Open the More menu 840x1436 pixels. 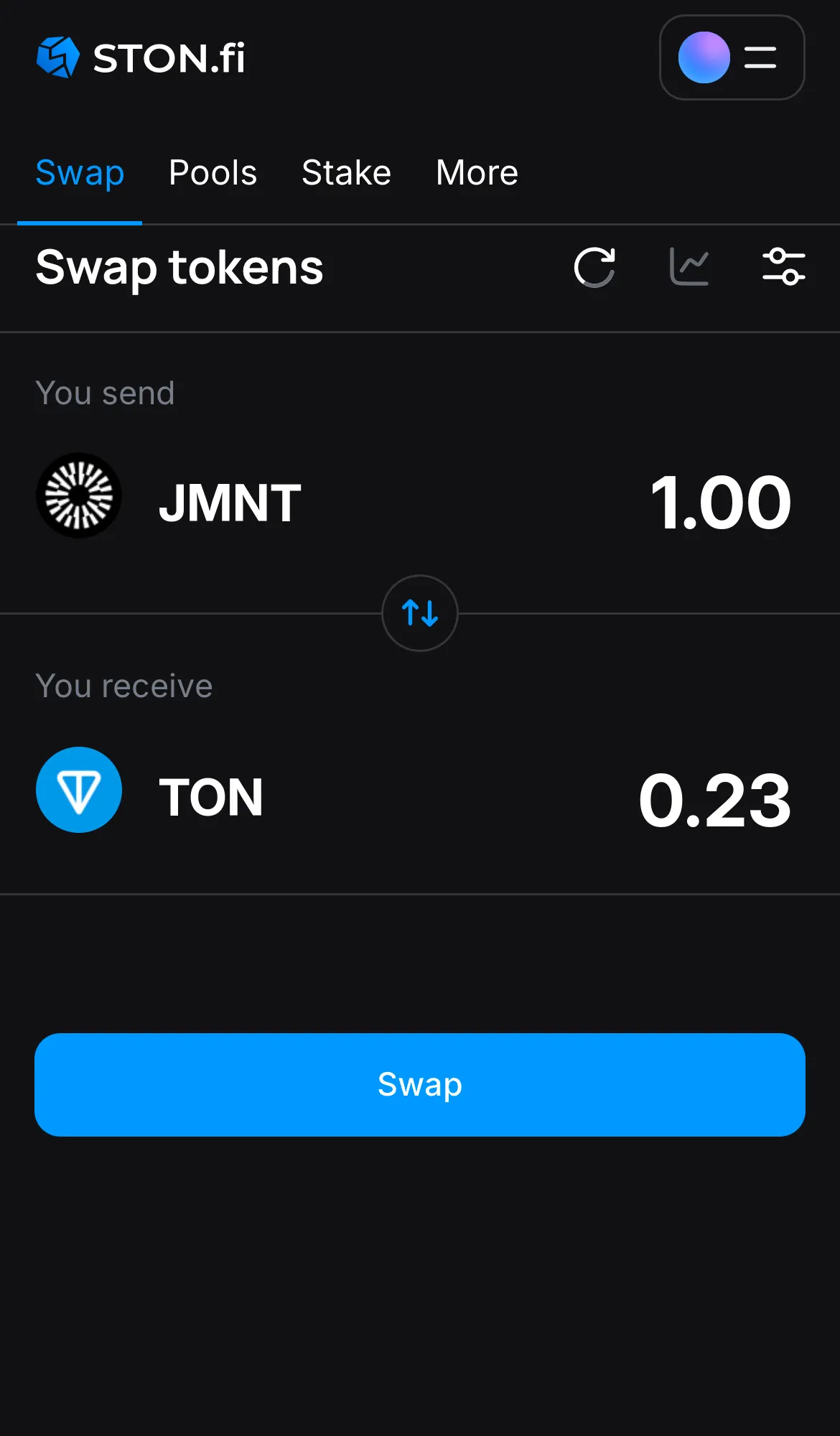click(476, 172)
